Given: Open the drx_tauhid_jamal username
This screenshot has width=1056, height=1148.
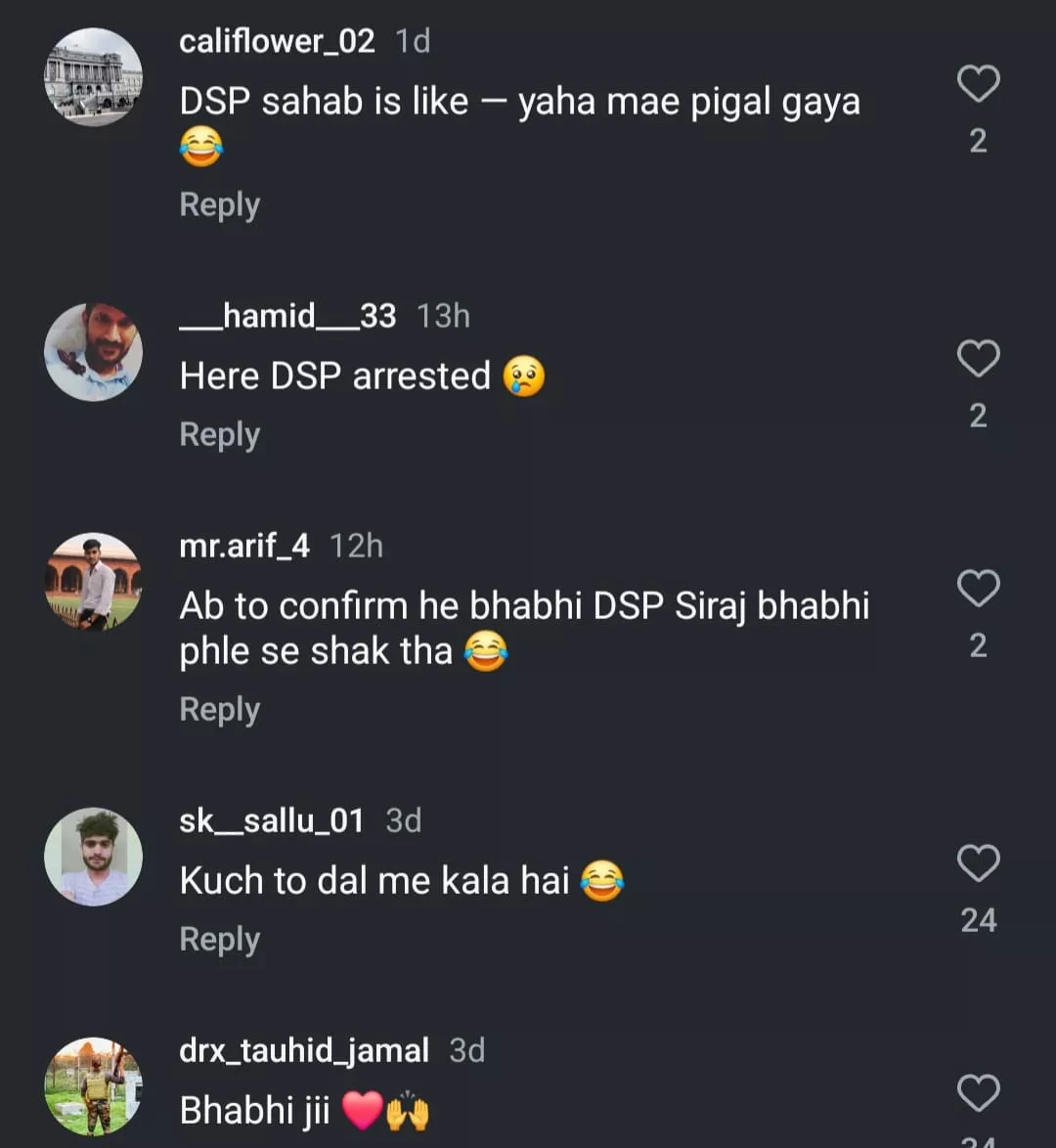Looking at the screenshot, I should [304, 1050].
